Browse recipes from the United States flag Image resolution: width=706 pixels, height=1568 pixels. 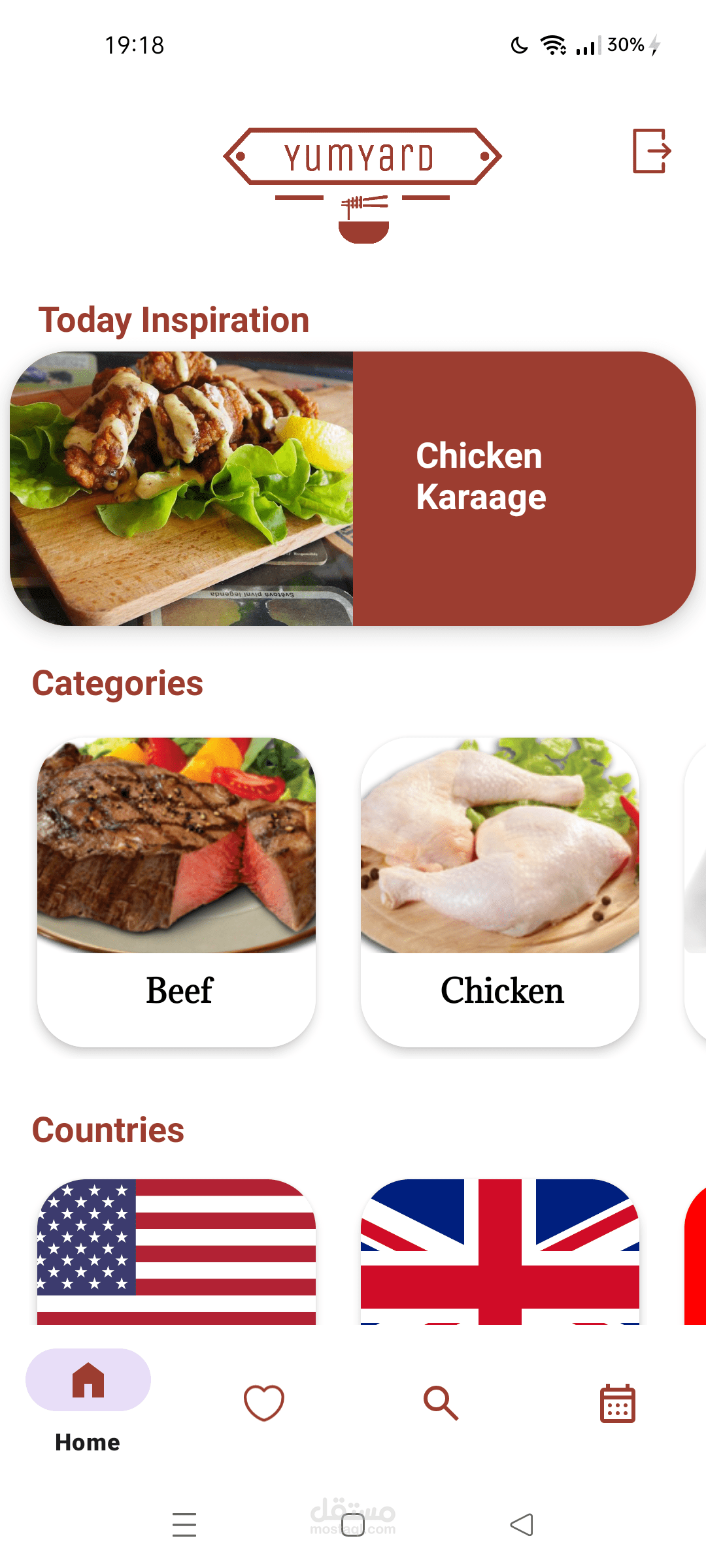click(176, 1251)
